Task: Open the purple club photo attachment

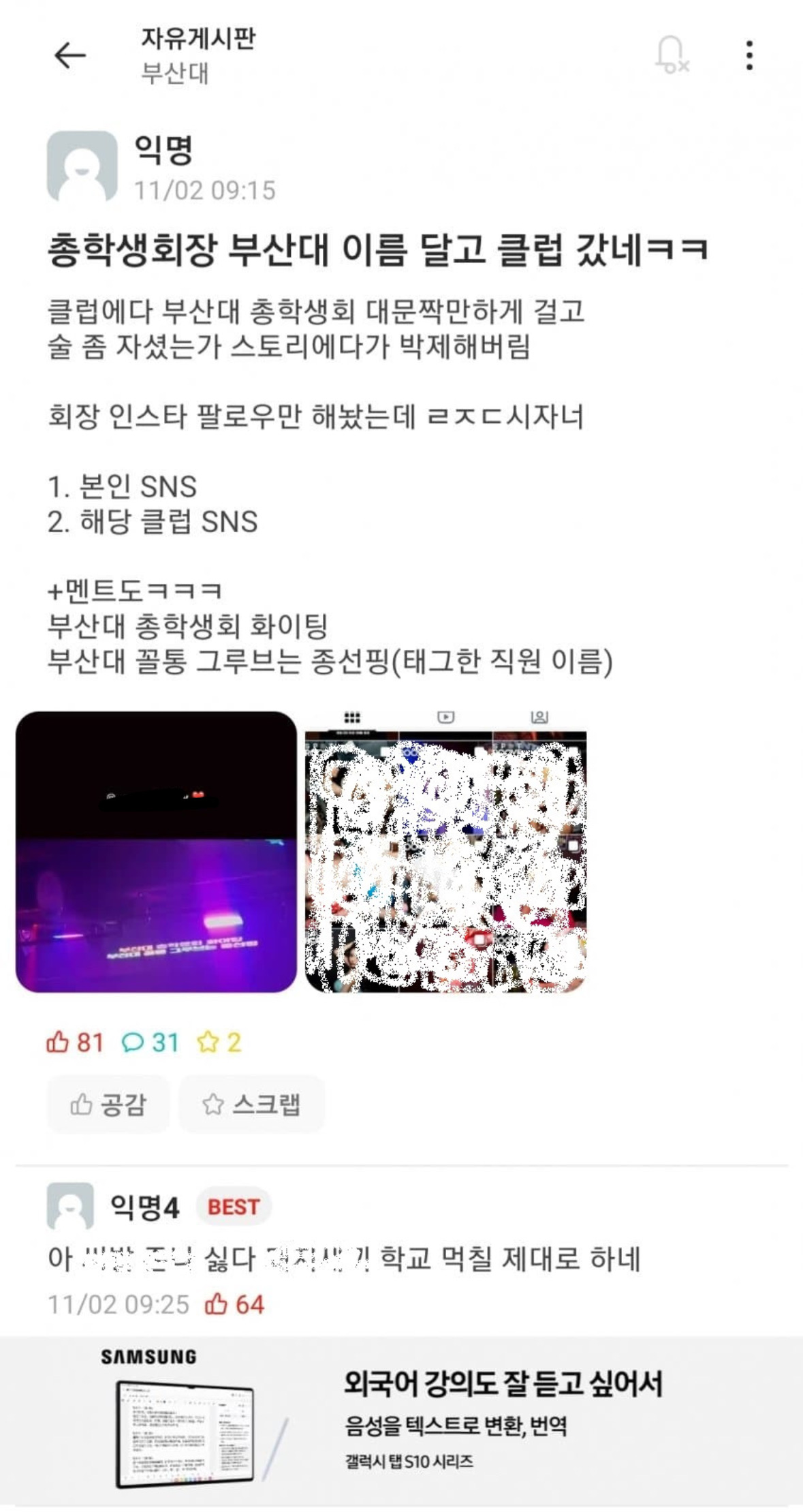Action: point(156,852)
